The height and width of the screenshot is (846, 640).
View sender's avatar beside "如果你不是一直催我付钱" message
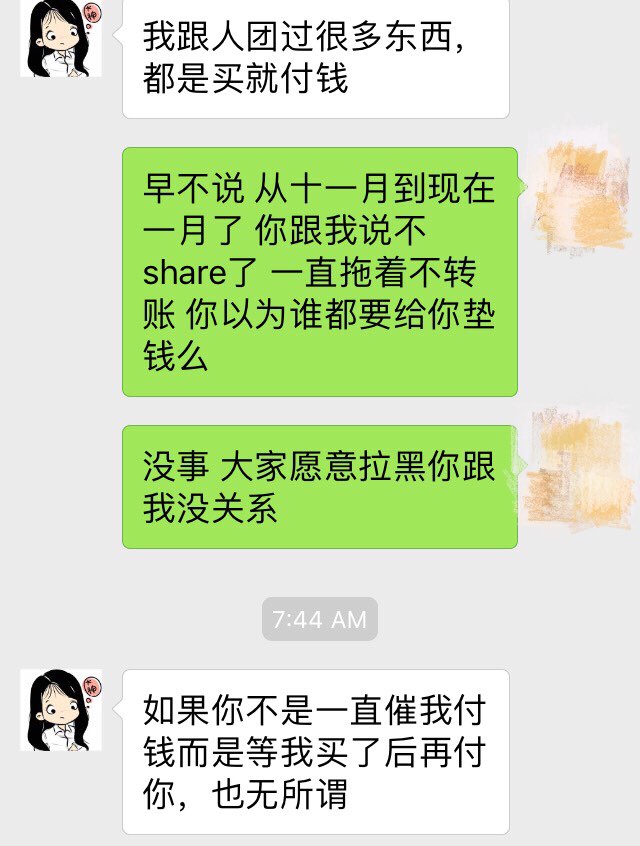tap(60, 710)
